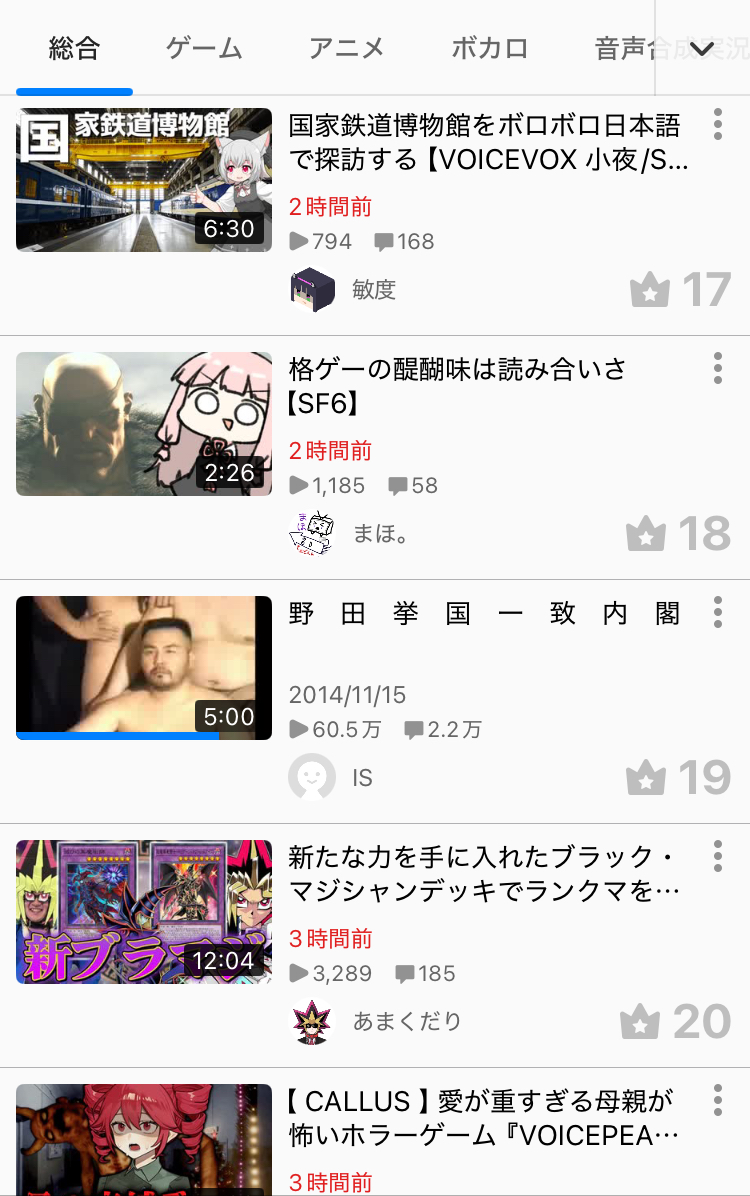Switch to the アニメ tab

click(x=346, y=48)
